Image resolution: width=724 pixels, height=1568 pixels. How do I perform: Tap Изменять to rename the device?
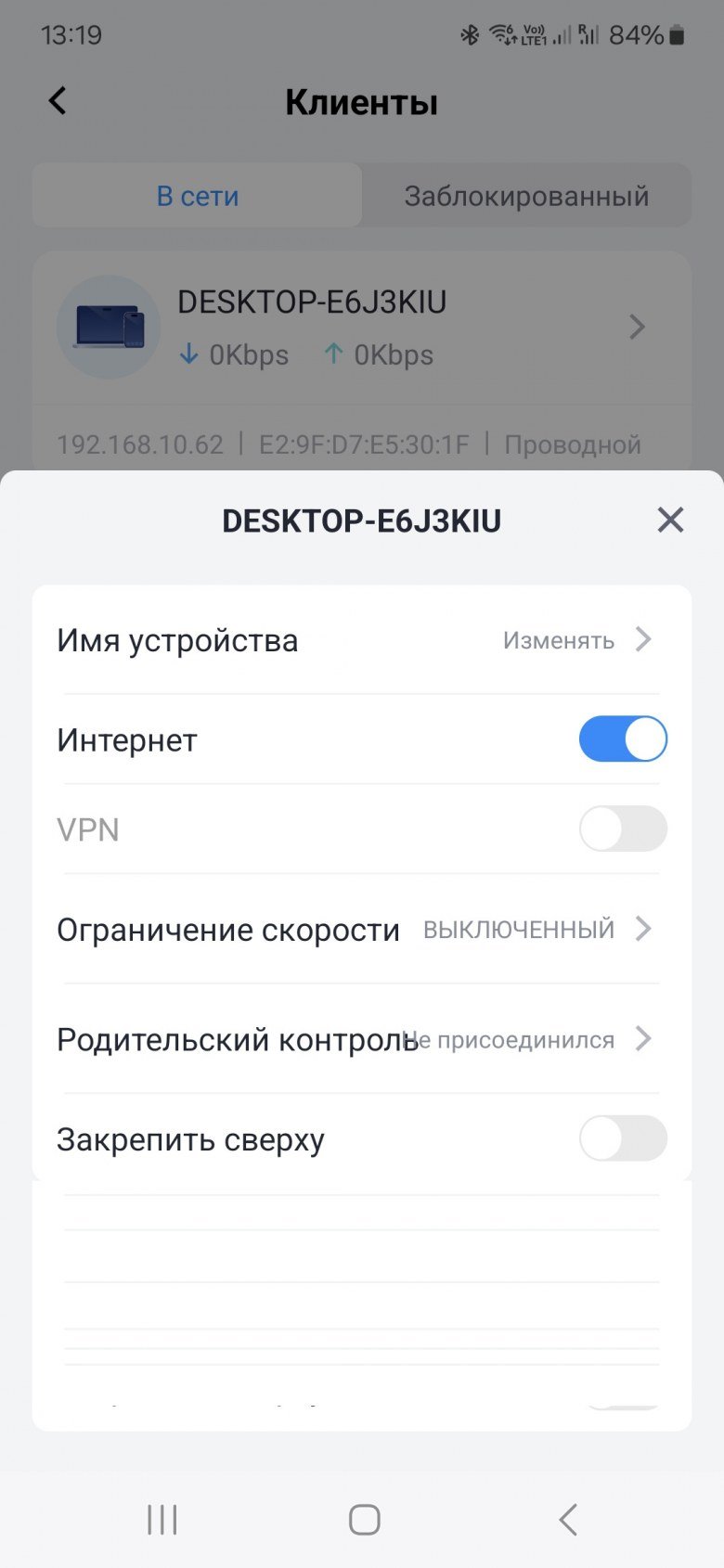557,640
